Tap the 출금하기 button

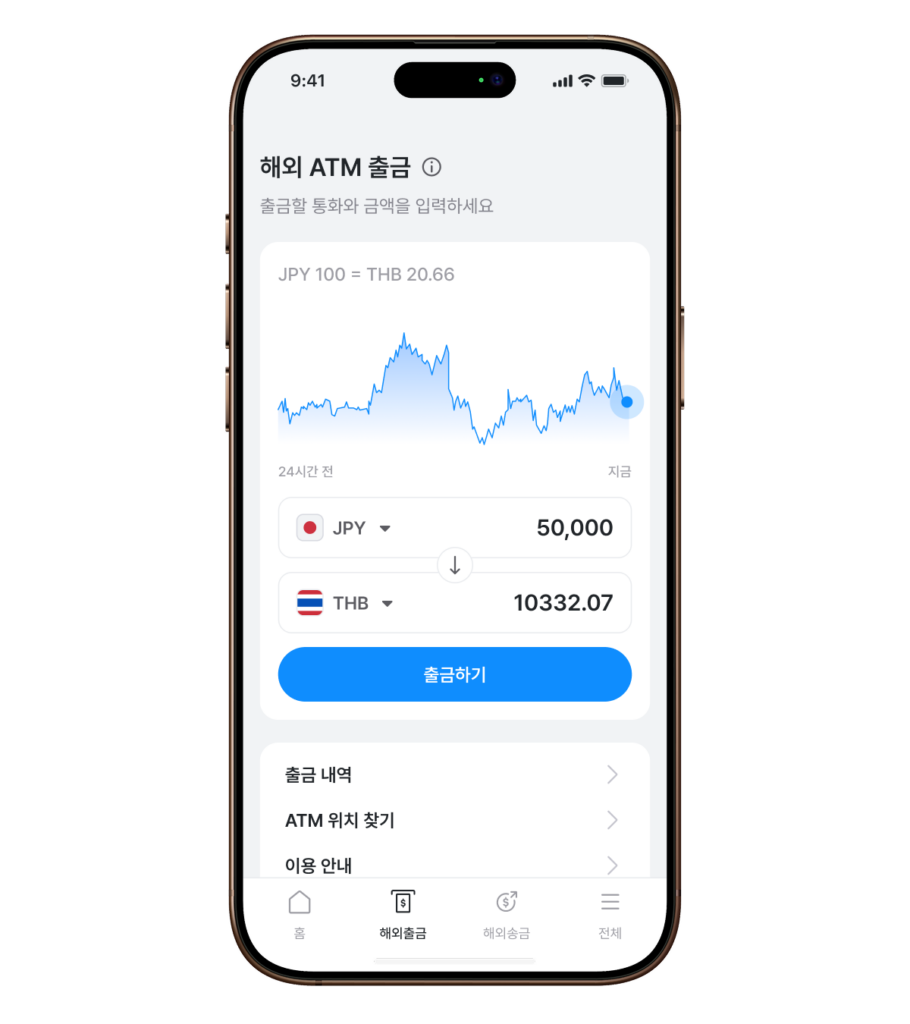tap(455, 675)
